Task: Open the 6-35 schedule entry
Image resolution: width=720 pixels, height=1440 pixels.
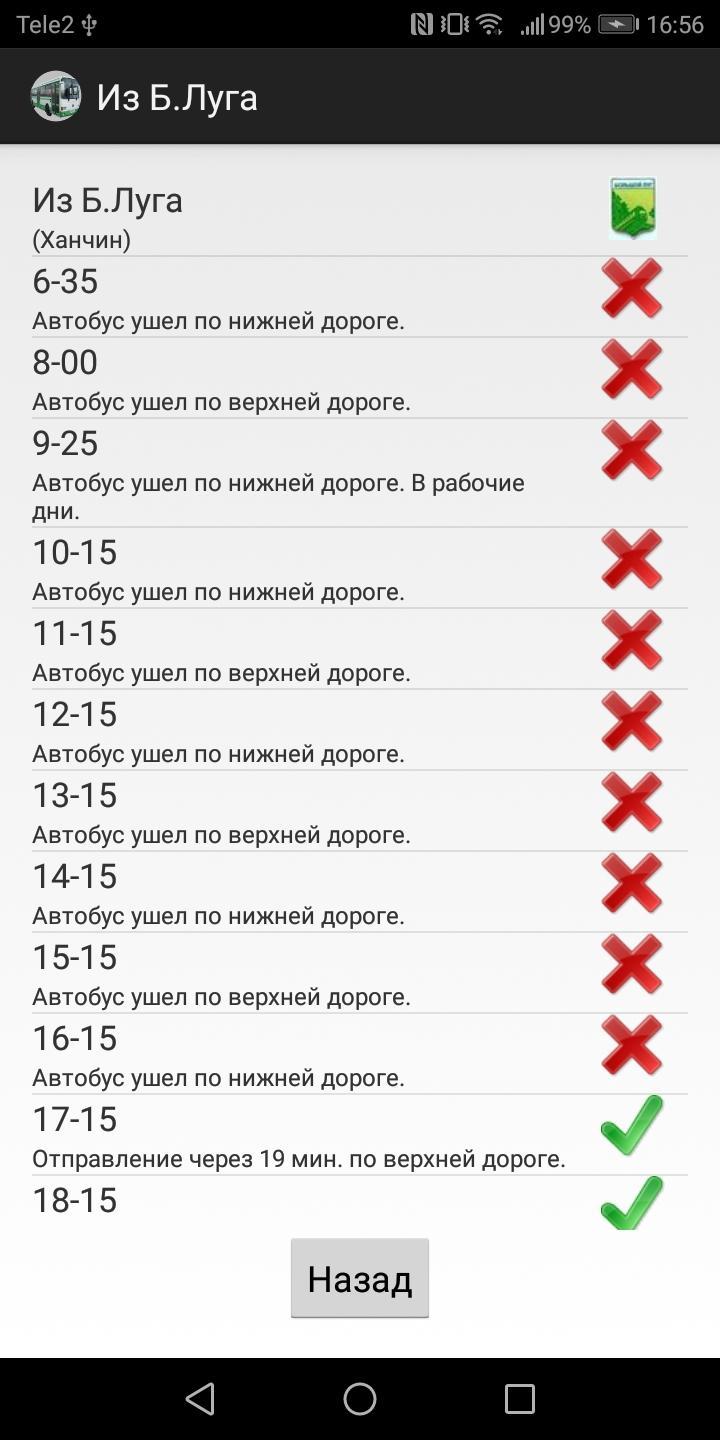Action: pyautogui.click(x=360, y=297)
